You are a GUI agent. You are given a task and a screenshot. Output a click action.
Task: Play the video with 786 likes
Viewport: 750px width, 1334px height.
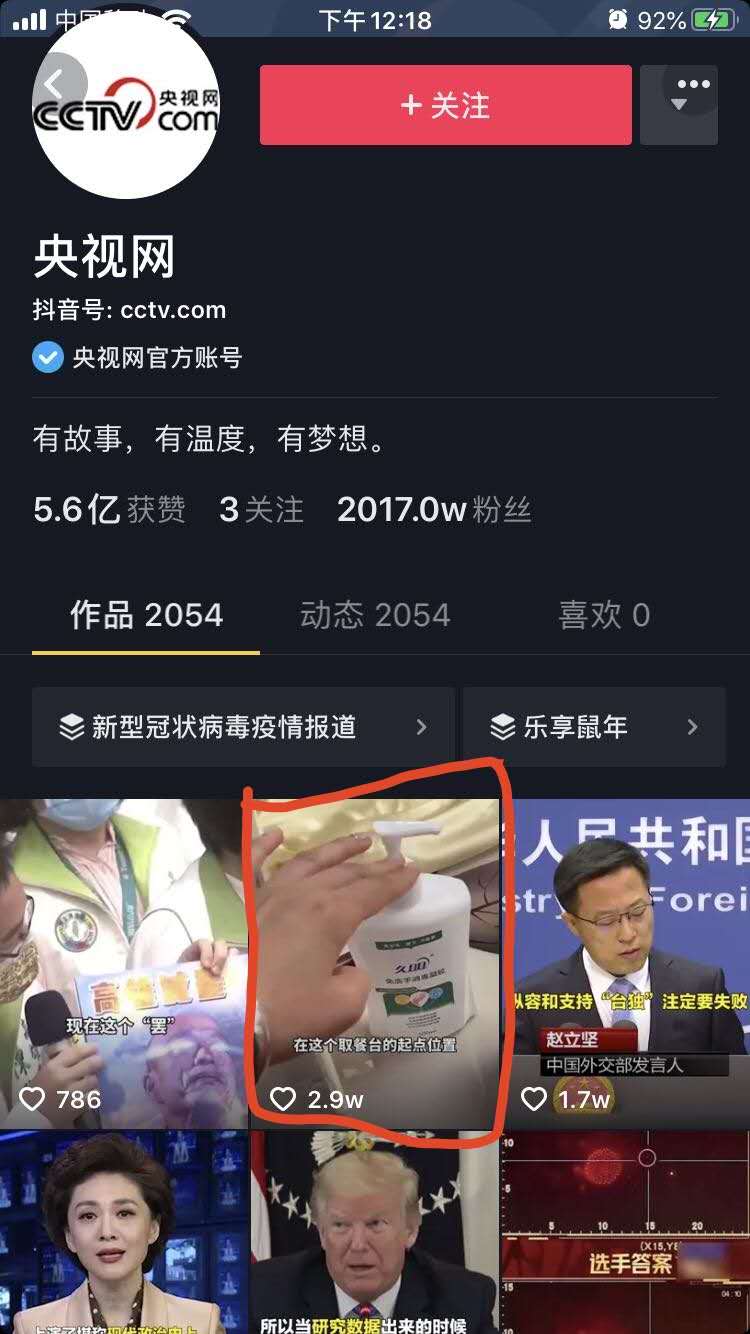coord(122,965)
